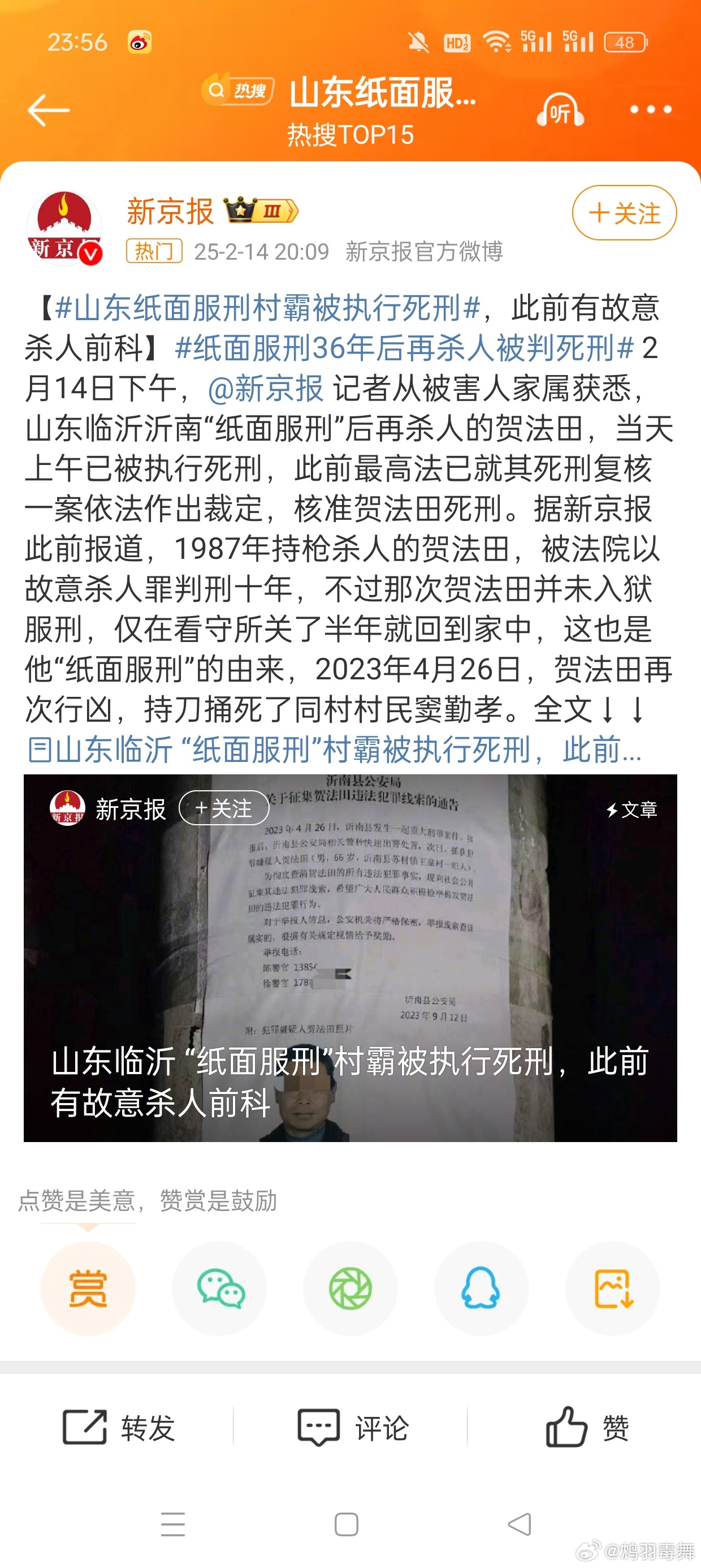Viewport: 701px width, 1568px height.
Task: Share the post to WeChat
Action: tap(220, 1288)
